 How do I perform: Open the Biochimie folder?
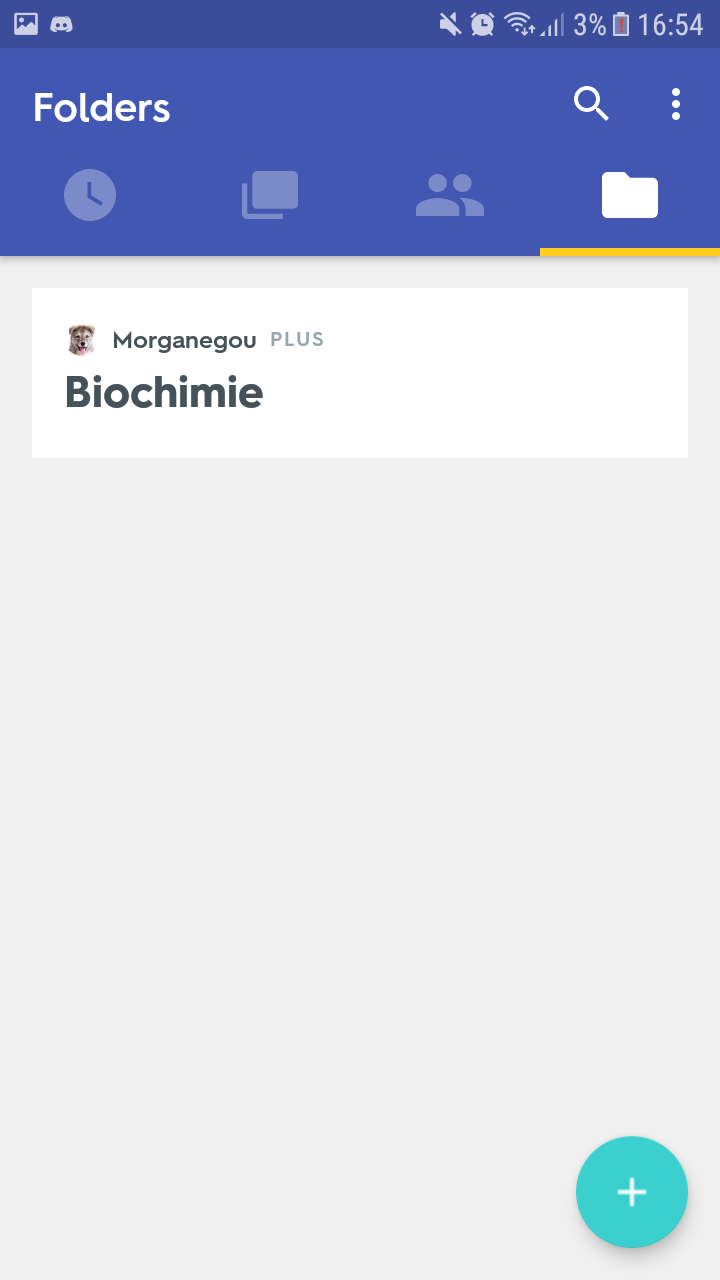(360, 373)
